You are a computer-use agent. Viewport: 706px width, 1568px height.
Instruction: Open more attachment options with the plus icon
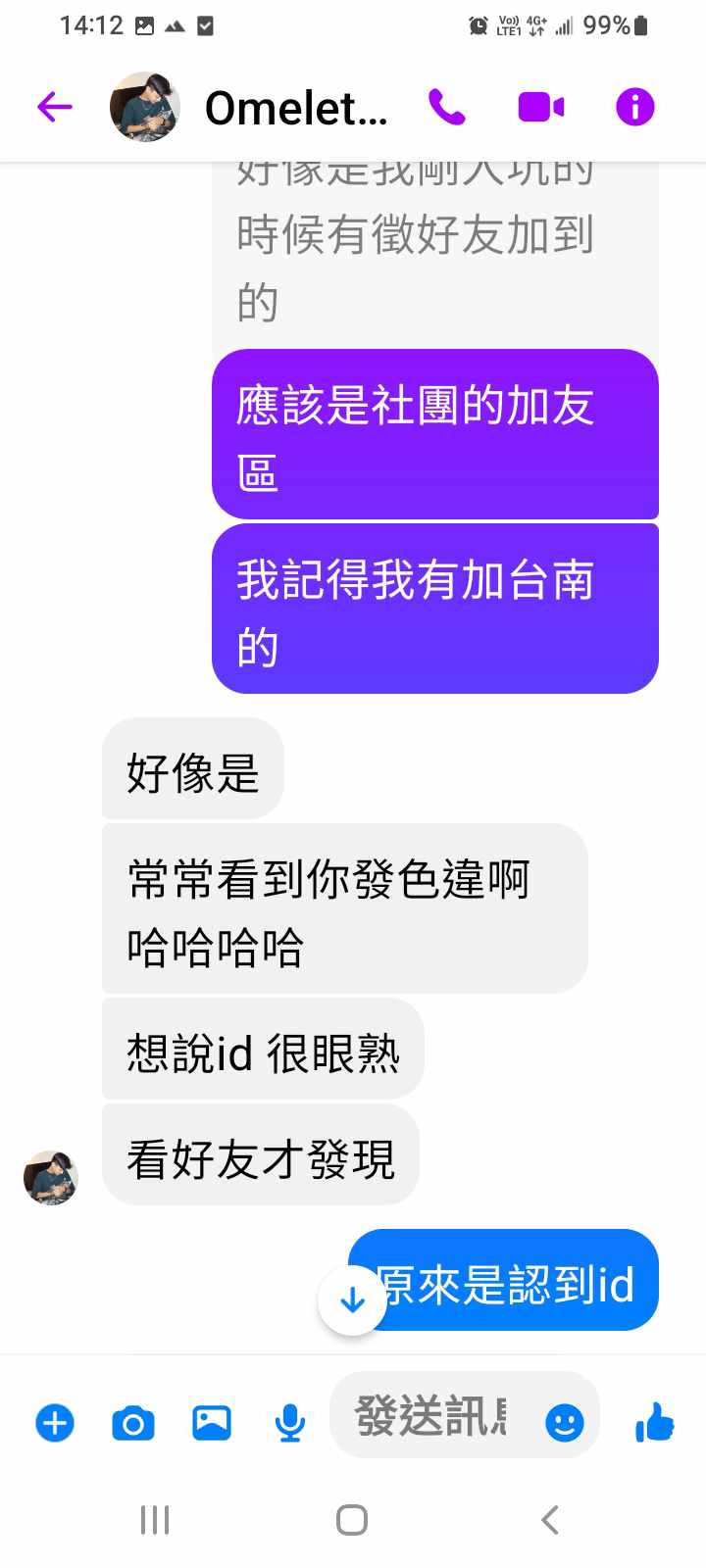pyautogui.click(x=55, y=1422)
